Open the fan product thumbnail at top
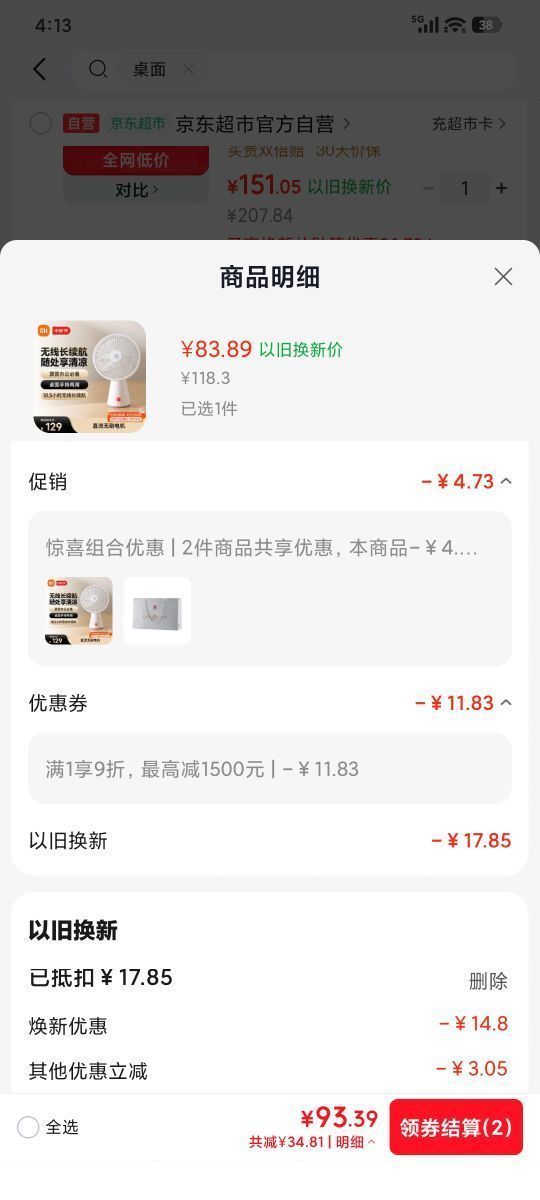This screenshot has width=540, height=1200. click(x=91, y=377)
